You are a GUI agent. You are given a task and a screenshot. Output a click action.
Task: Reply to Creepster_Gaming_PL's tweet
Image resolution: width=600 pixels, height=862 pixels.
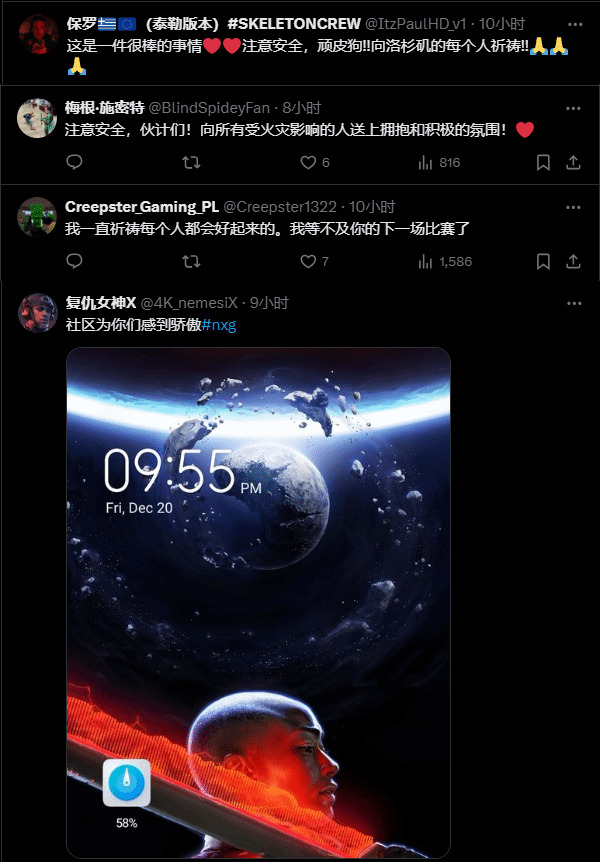(75, 261)
